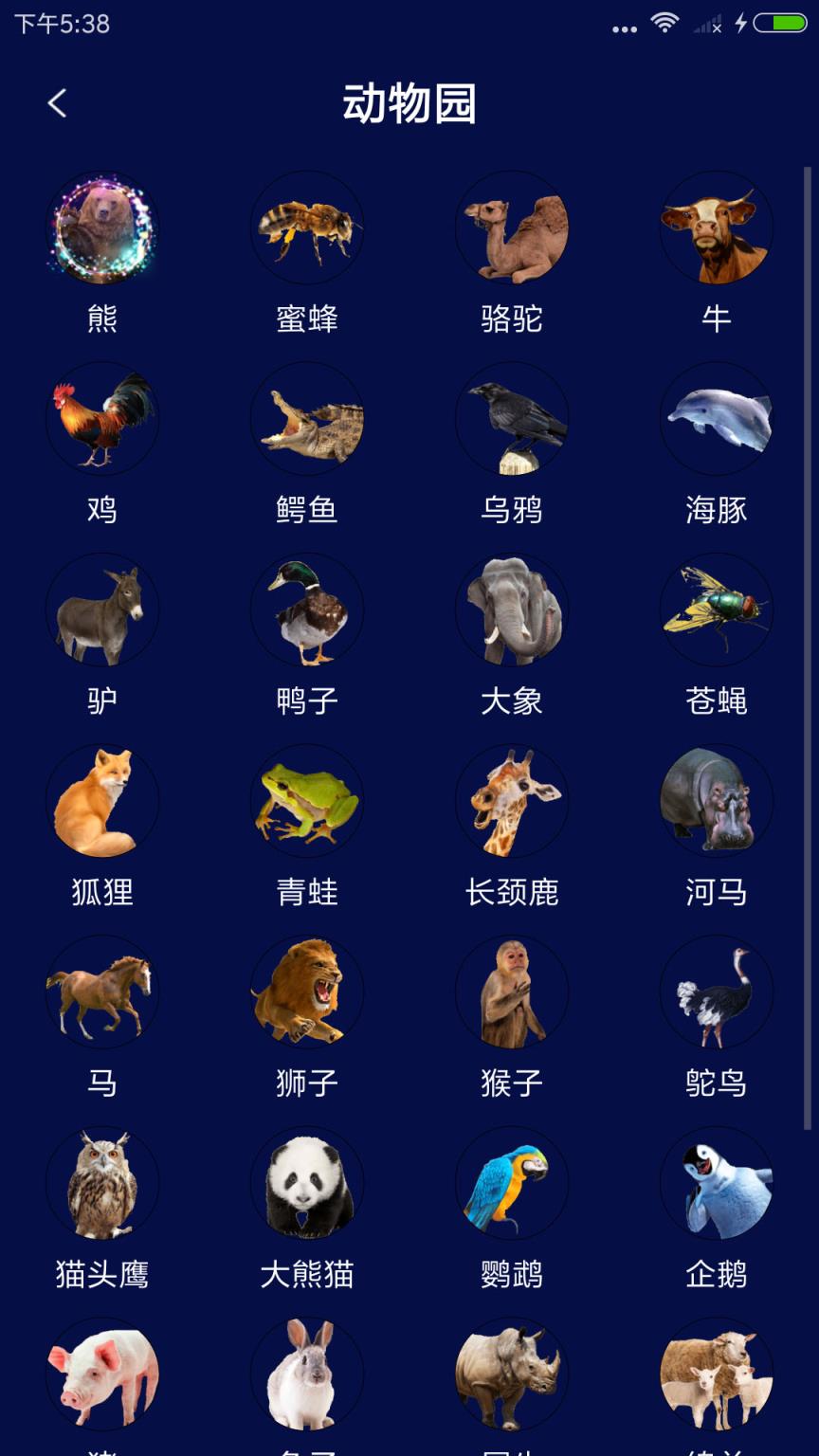The width and height of the screenshot is (819, 1456).
Task: Select the owl (猫头鹰) entry
Action: click(102, 1184)
